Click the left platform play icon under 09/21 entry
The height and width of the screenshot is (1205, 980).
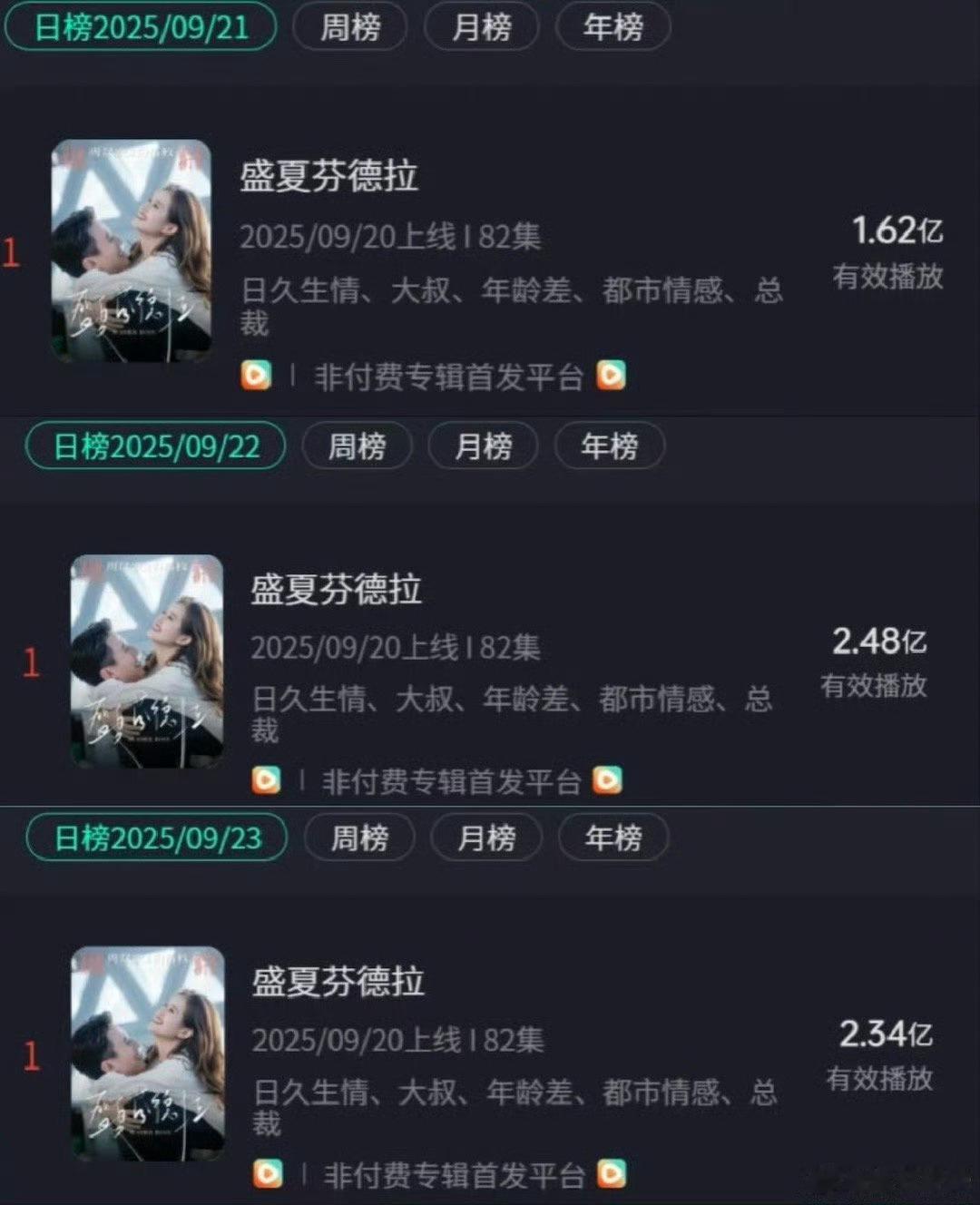point(257,375)
